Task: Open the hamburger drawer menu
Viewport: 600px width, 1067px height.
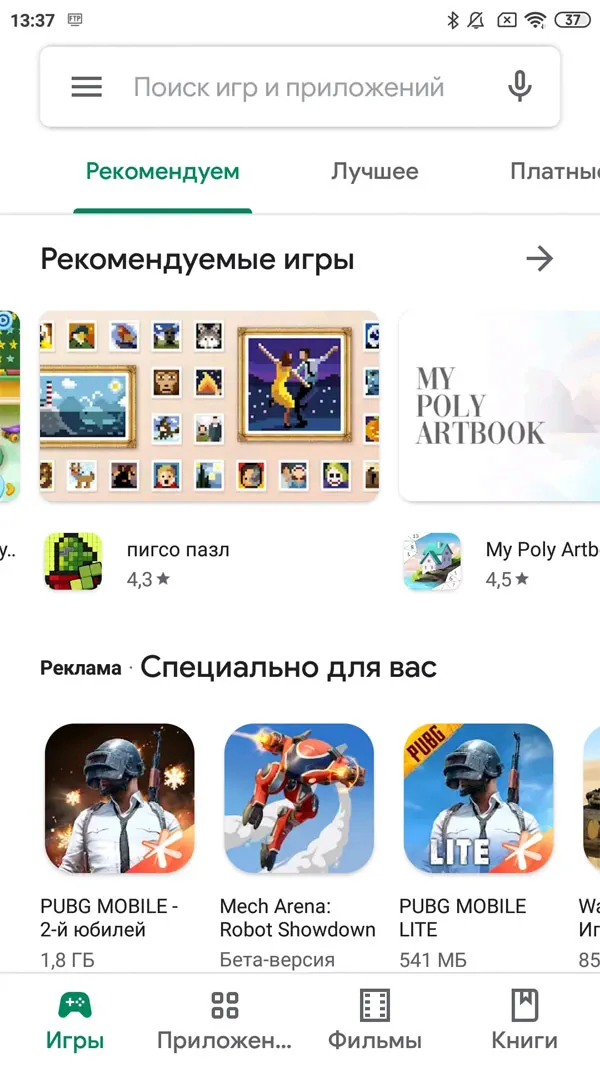Action: click(x=87, y=87)
